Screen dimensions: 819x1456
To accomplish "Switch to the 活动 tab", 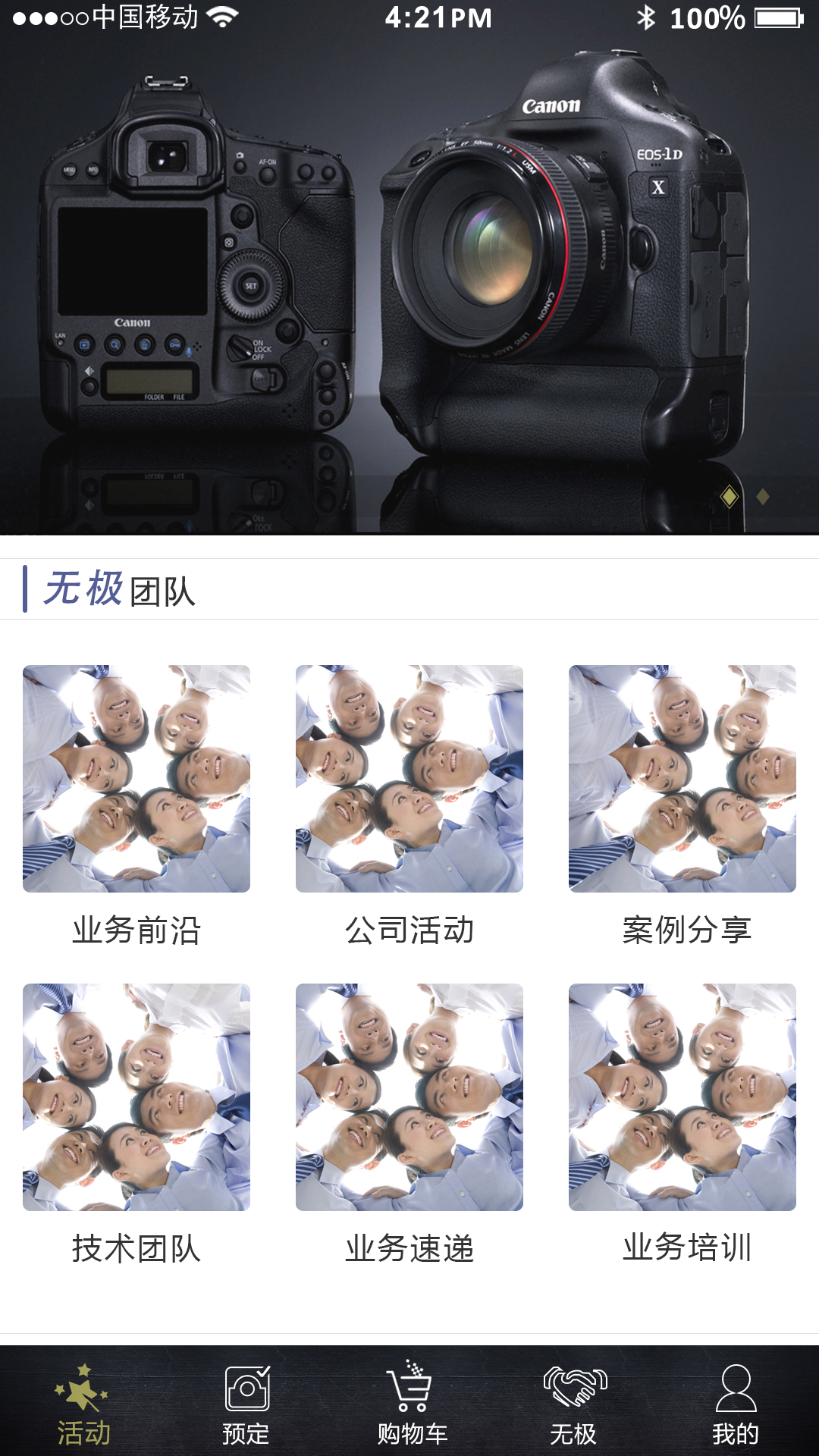I will pos(83,1403).
